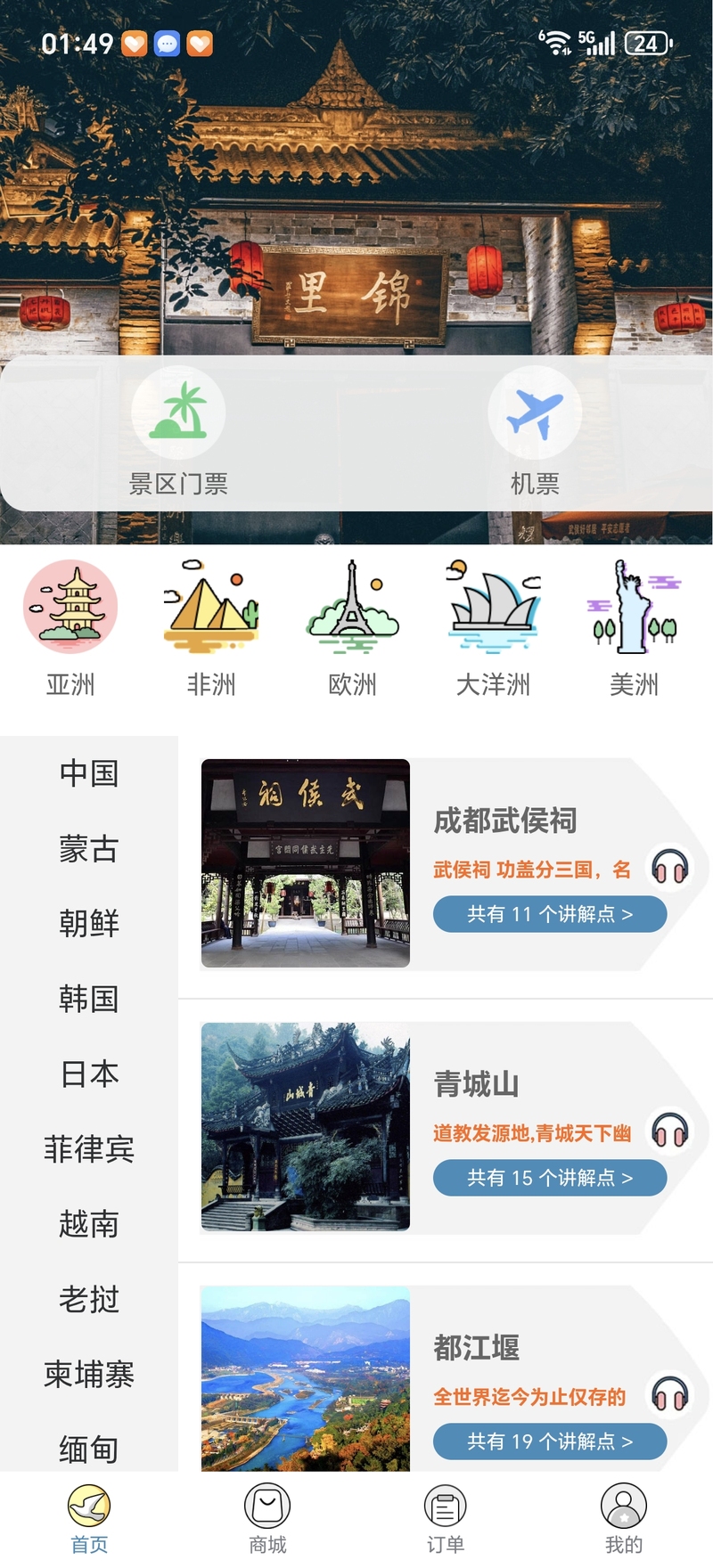The height and width of the screenshot is (1568, 713).
Task: View 11 个讲解点 for 成都武侯祠
Action: pos(550,914)
